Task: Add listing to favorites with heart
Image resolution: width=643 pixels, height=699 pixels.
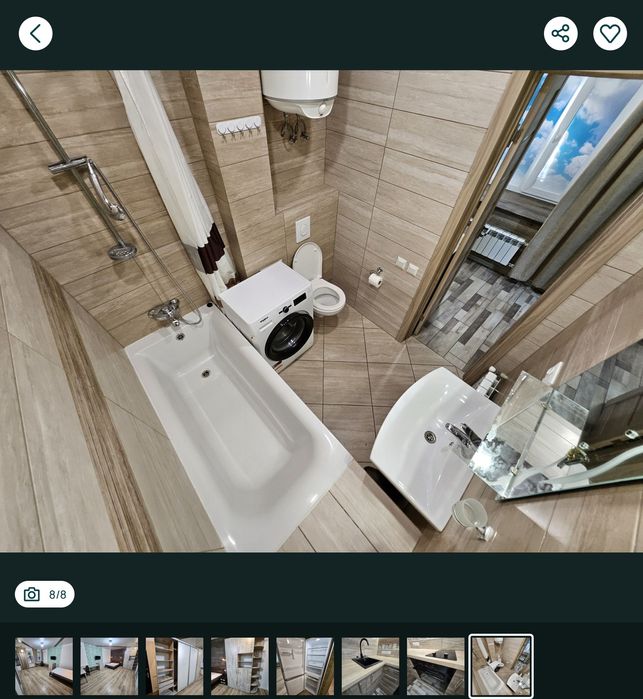Action: 610,33
